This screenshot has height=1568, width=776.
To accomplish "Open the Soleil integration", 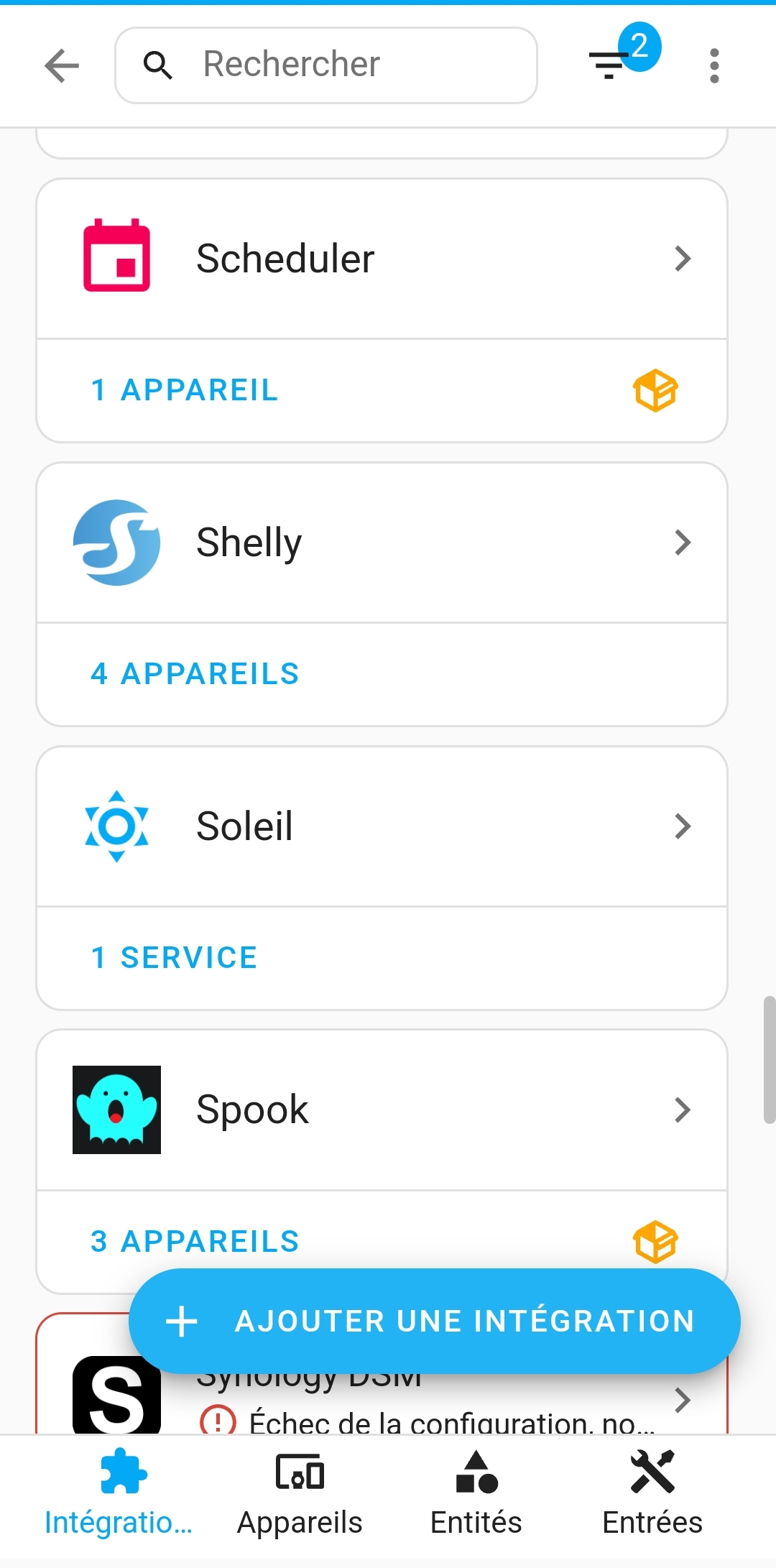I will click(382, 826).
